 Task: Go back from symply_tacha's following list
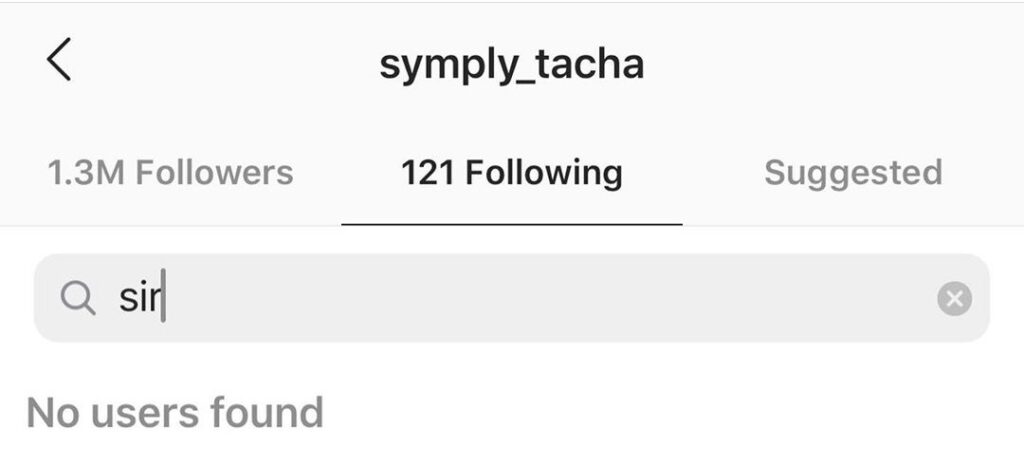[59, 61]
